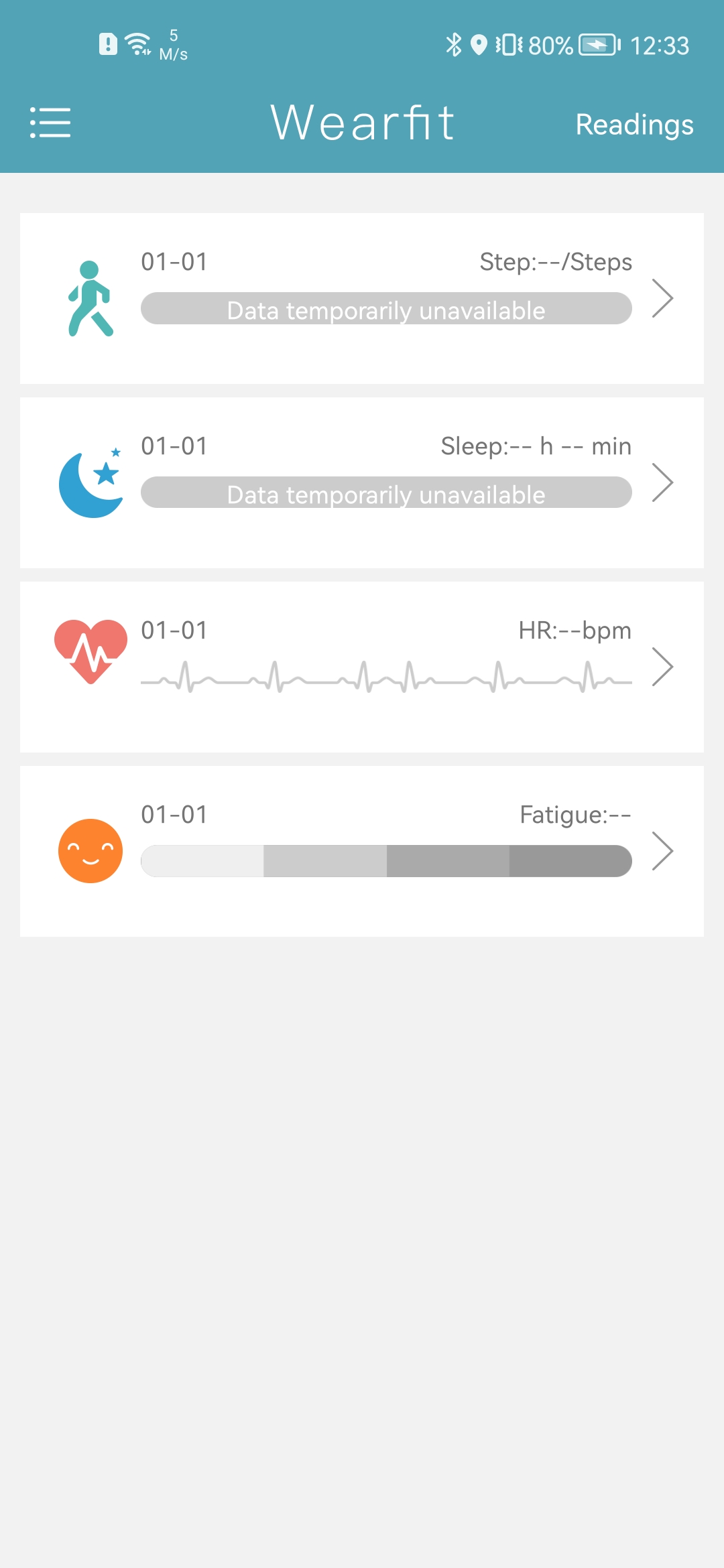Tap the Bluetooth status bar icon
This screenshot has height=1568, width=724.
point(454,45)
